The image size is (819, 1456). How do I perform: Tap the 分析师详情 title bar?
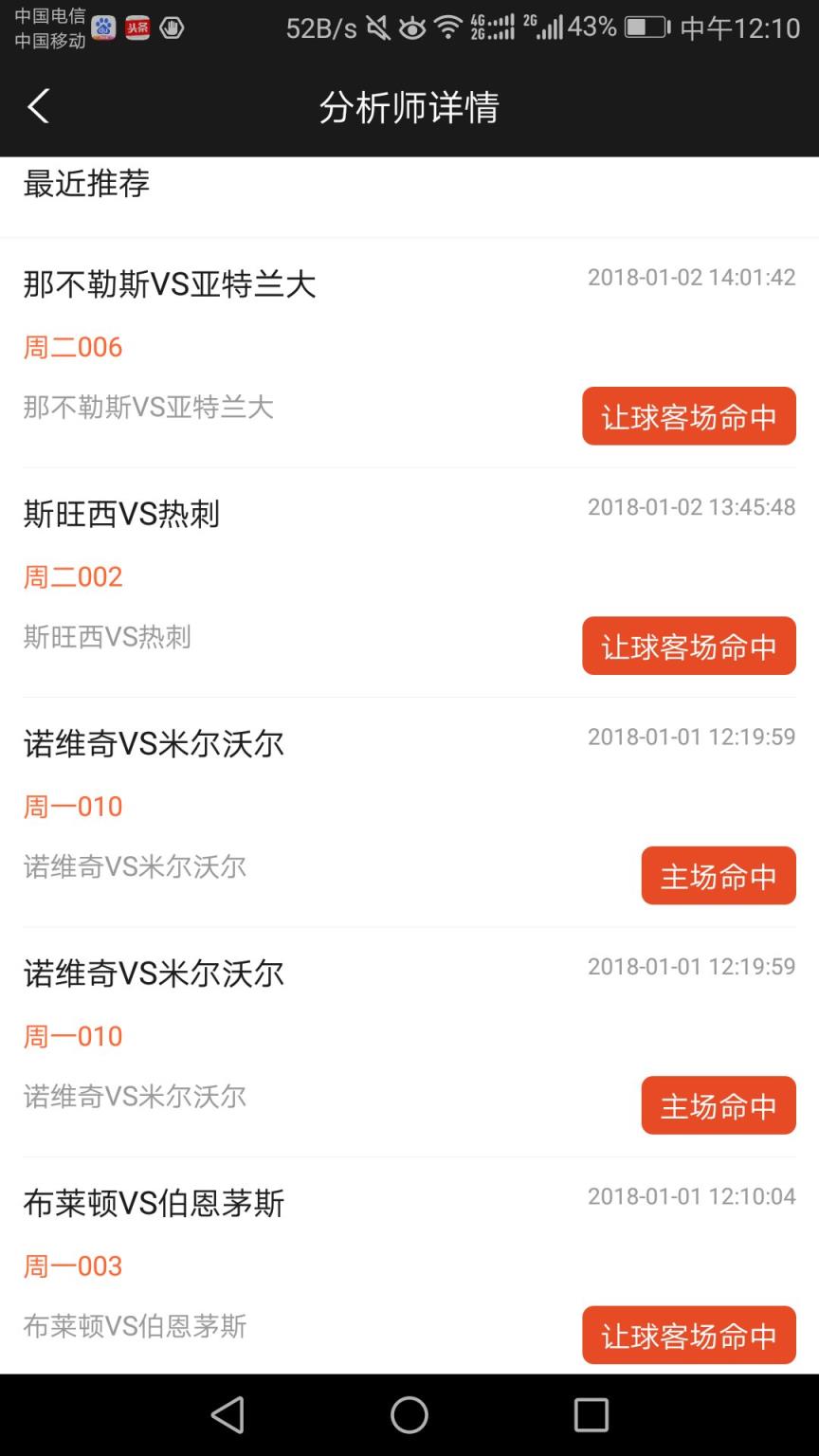[409, 109]
